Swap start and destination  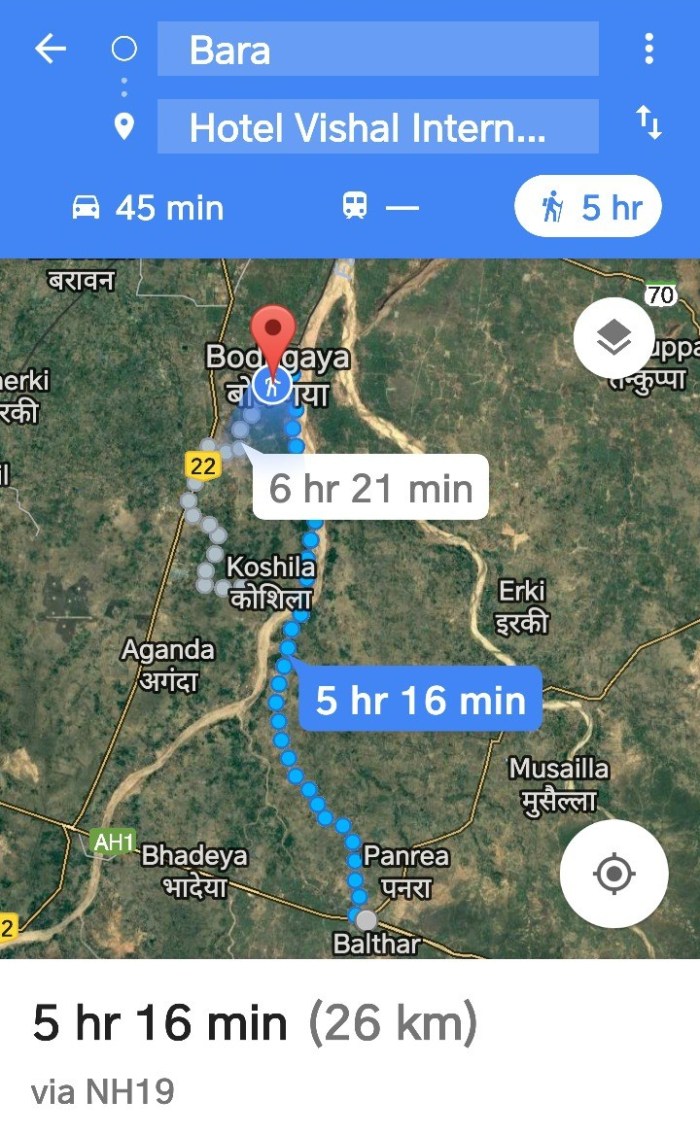click(649, 124)
